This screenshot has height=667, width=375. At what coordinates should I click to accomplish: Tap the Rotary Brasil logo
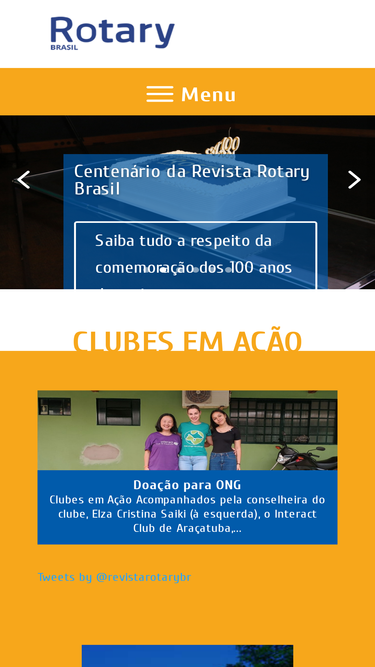(x=113, y=34)
